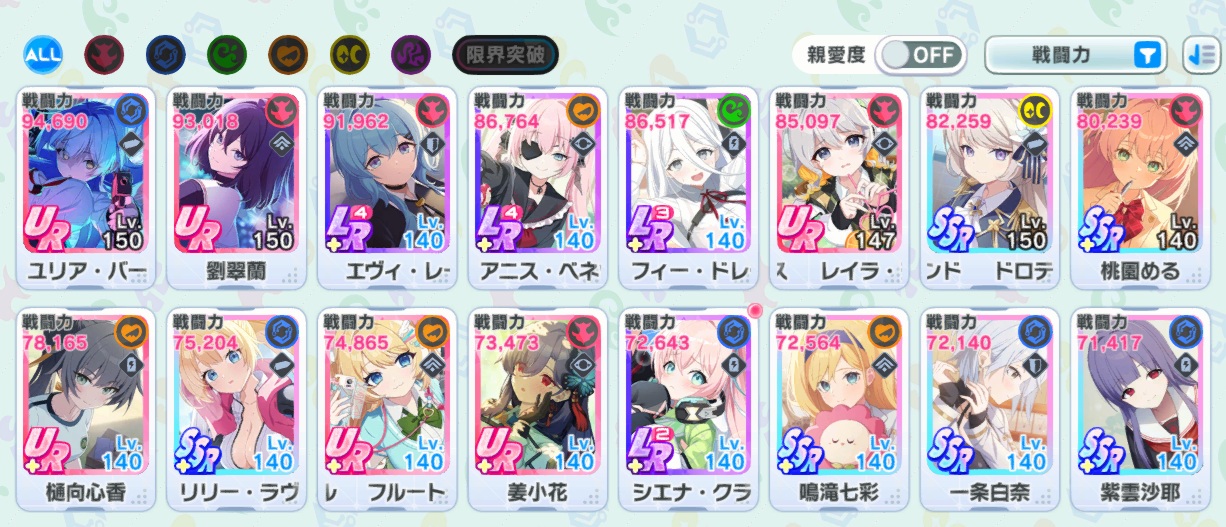Filter by green attribute icon

227,53
